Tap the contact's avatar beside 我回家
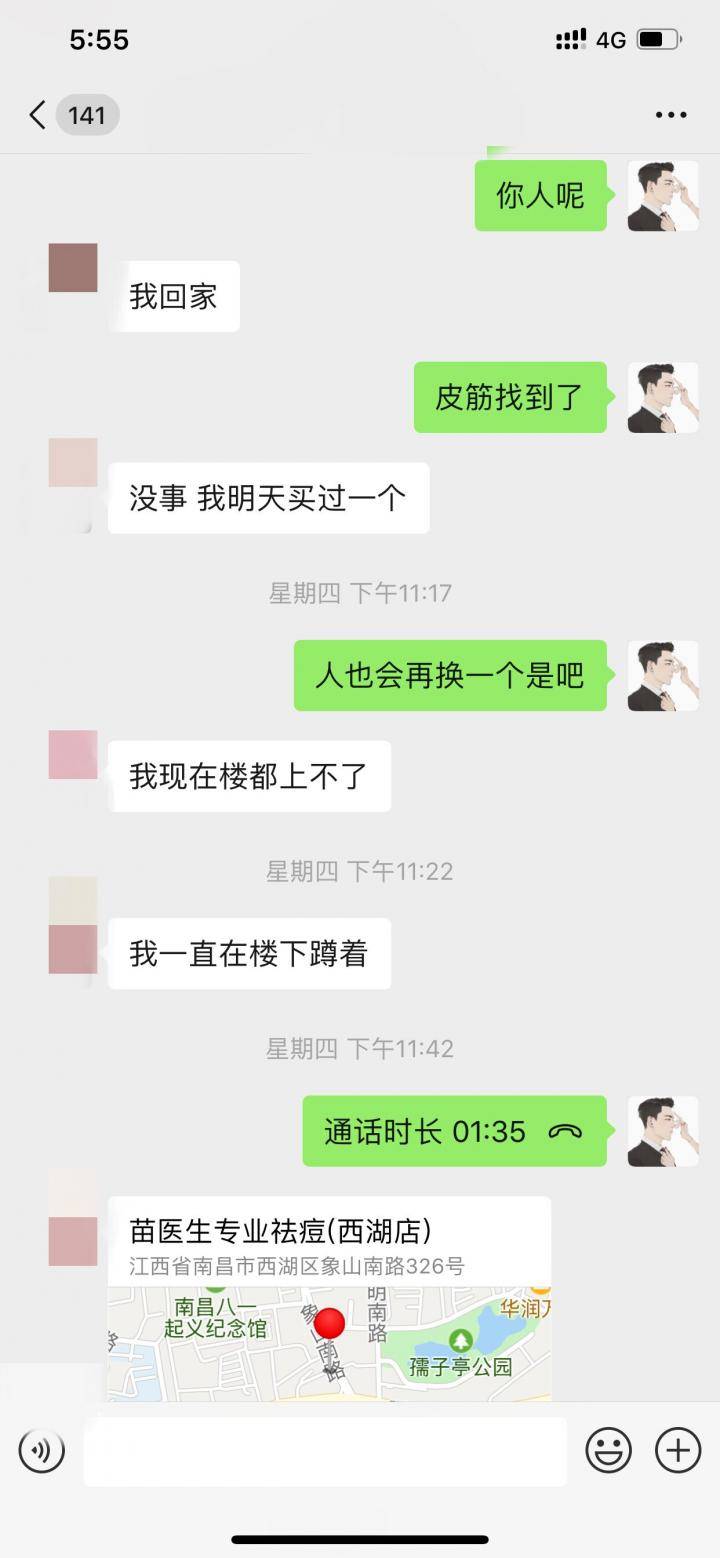The width and height of the screenshot is (720, 1558). (x=69, y=265)
